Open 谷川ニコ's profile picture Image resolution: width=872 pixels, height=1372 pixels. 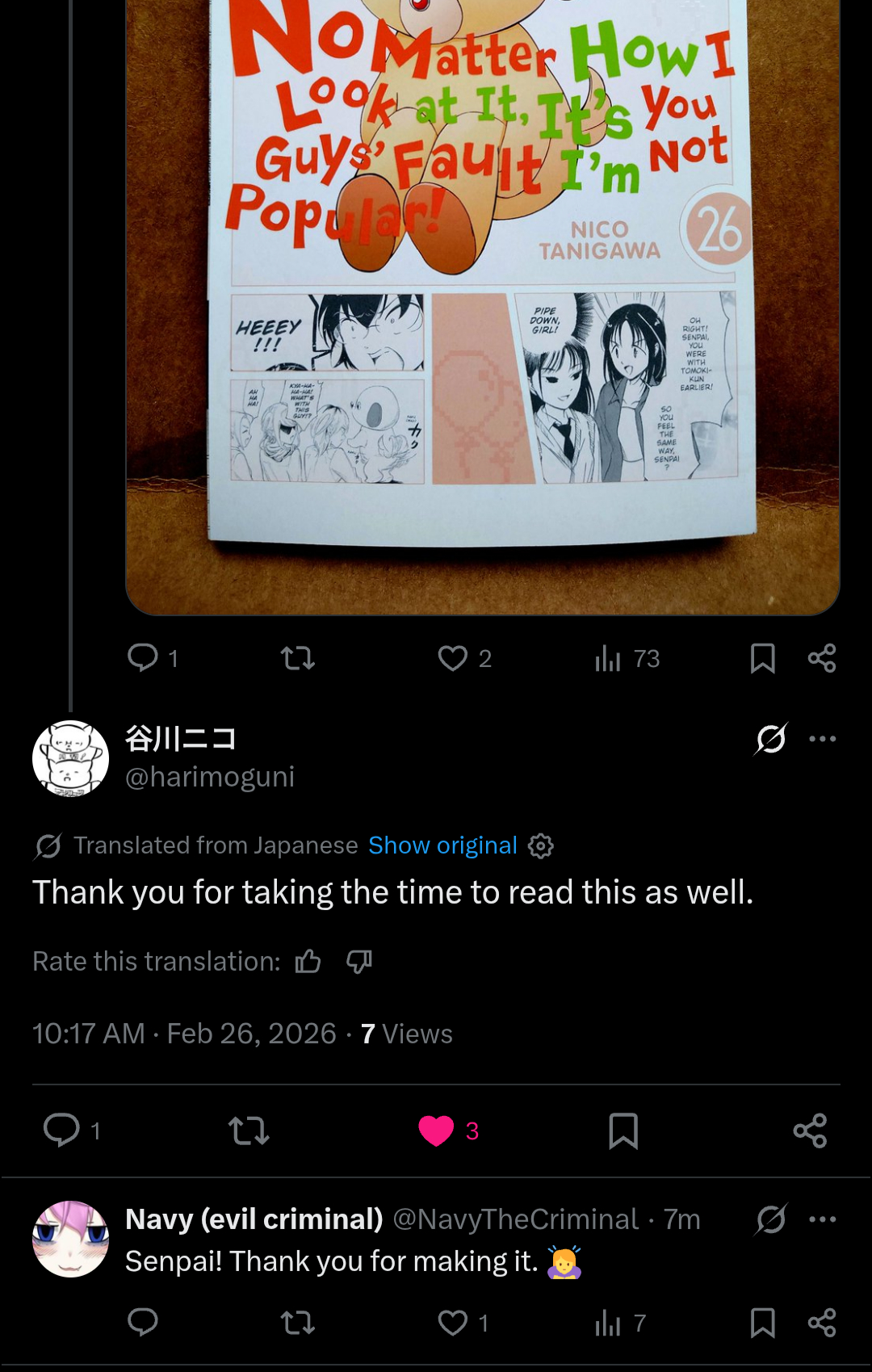click(71, 758)
